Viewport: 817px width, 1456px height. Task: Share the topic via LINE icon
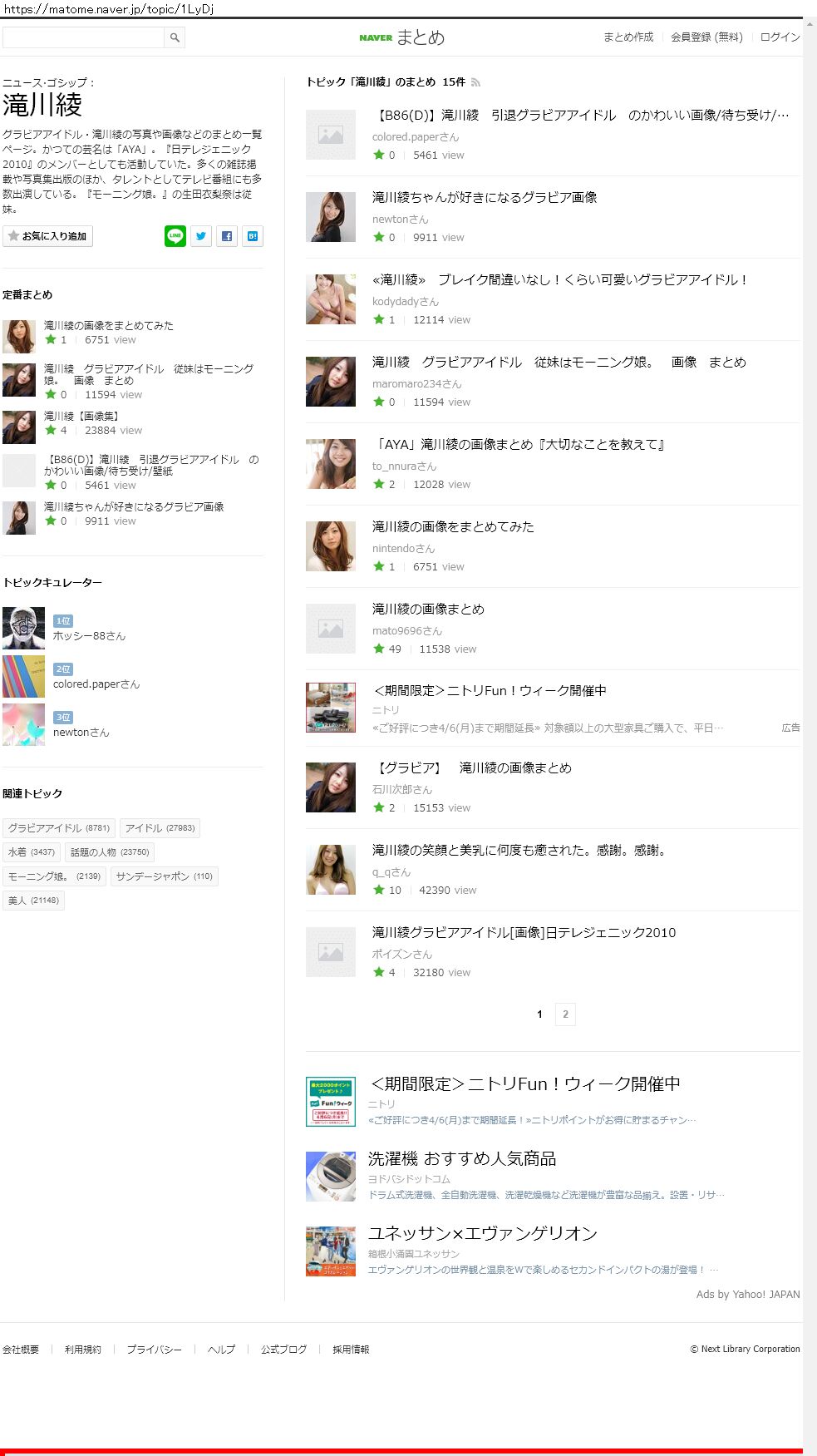tap(175, 236)
